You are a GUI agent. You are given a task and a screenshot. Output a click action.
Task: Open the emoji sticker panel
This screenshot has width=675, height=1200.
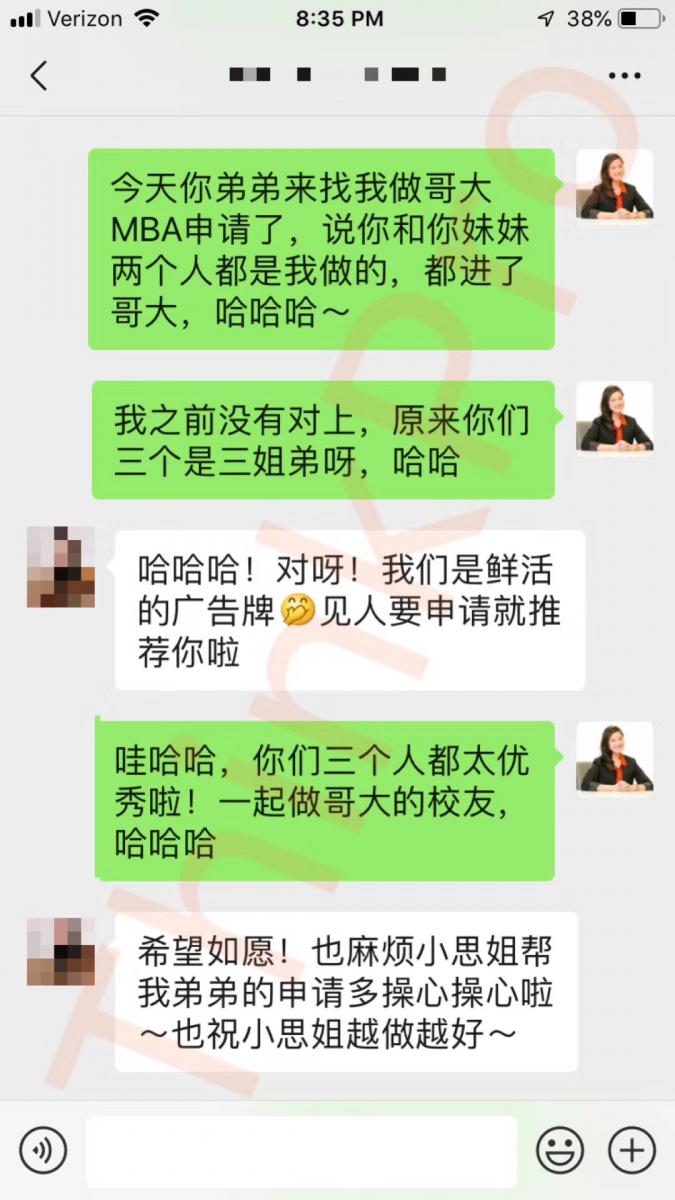coord(560,1150)
